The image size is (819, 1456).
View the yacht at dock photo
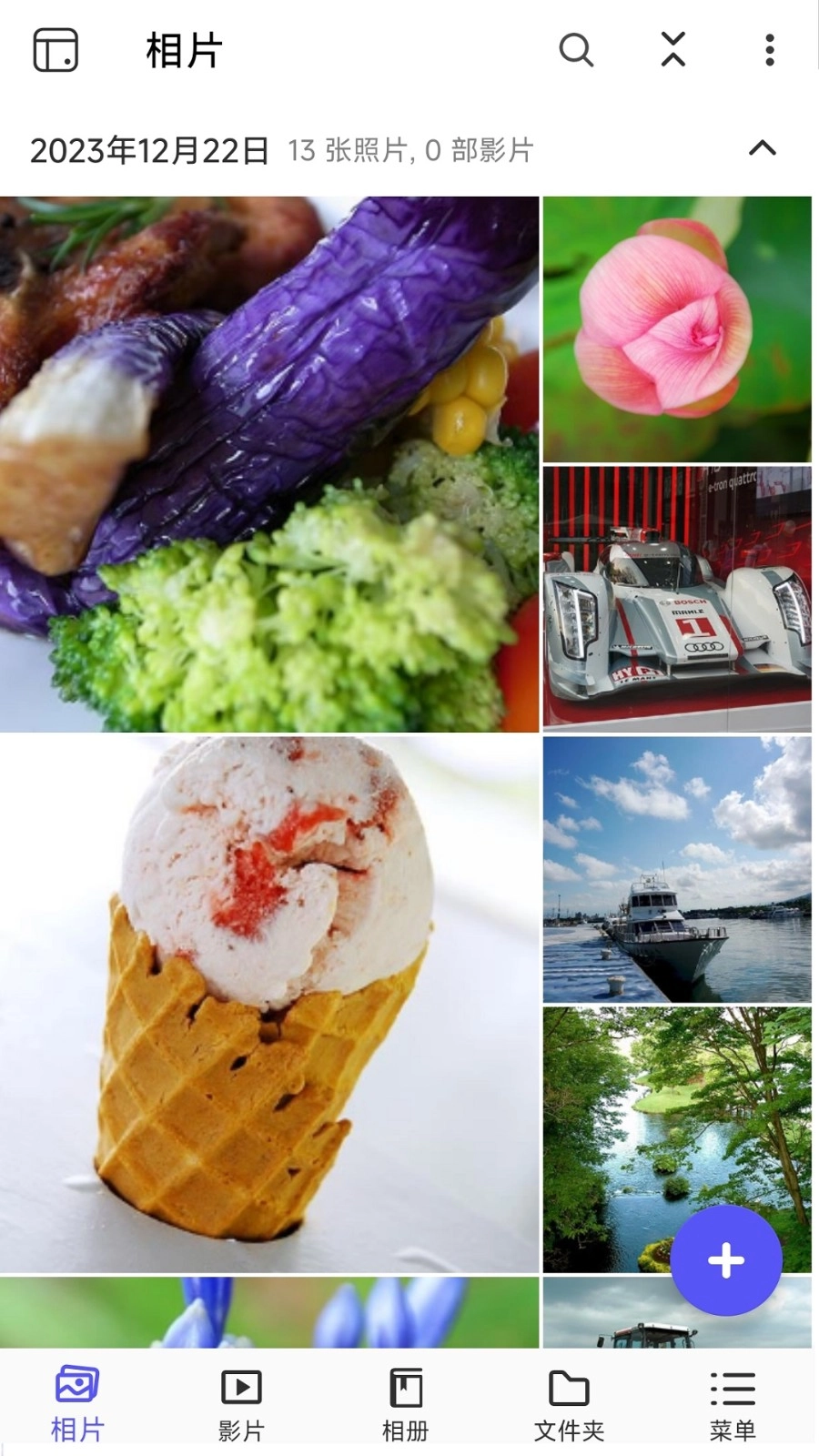[677, 870]
